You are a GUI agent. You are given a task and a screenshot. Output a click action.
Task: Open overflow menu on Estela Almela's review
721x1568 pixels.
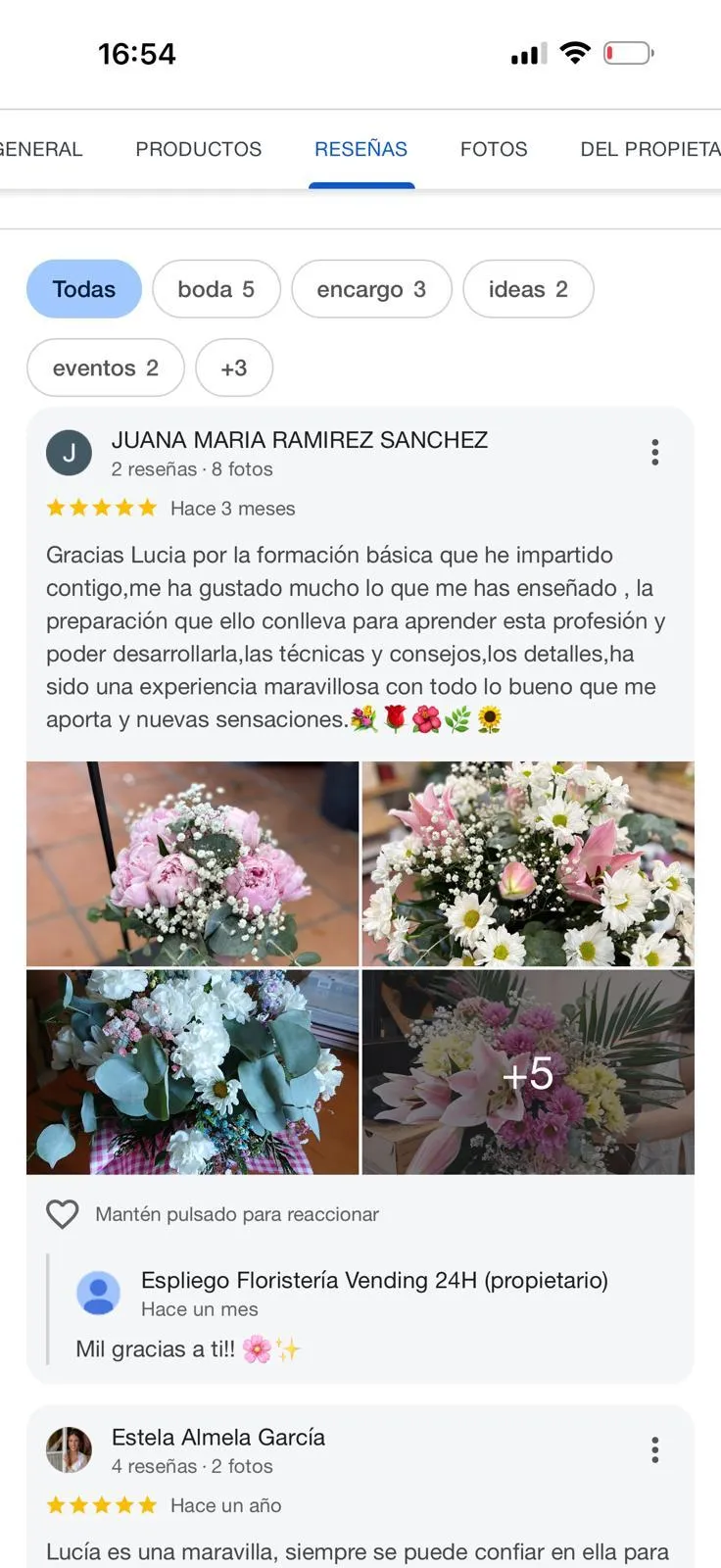(x=654, y=1449)
